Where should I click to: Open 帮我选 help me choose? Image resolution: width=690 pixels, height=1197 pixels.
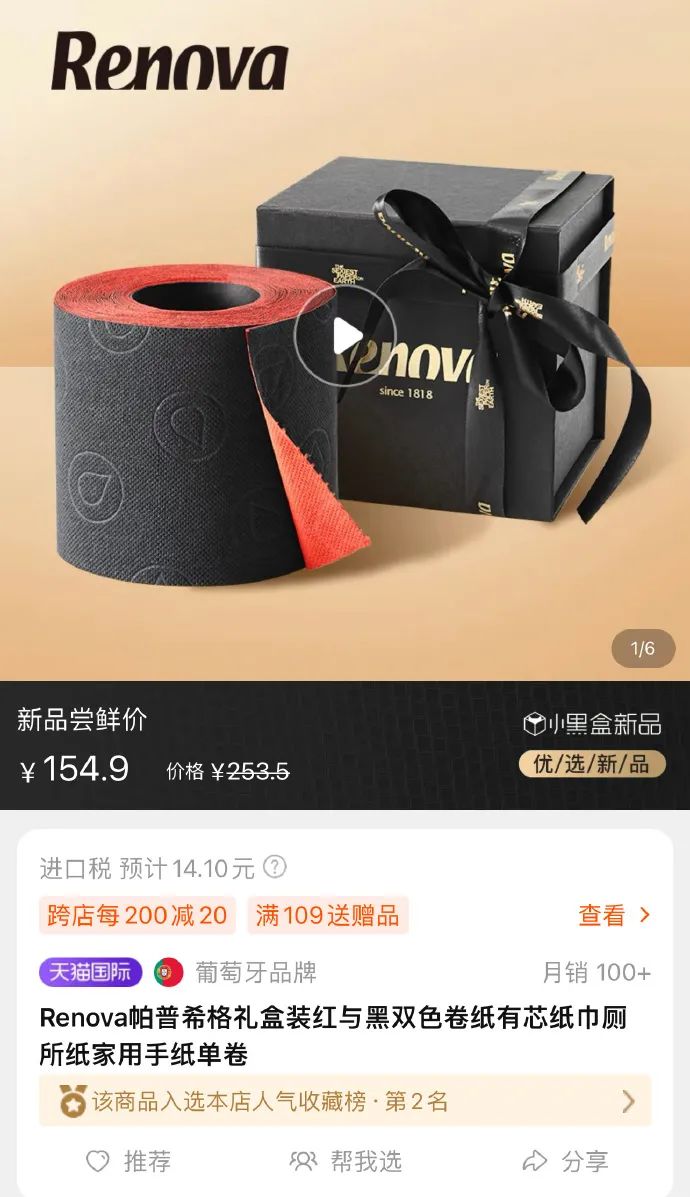pos(346,1161)
